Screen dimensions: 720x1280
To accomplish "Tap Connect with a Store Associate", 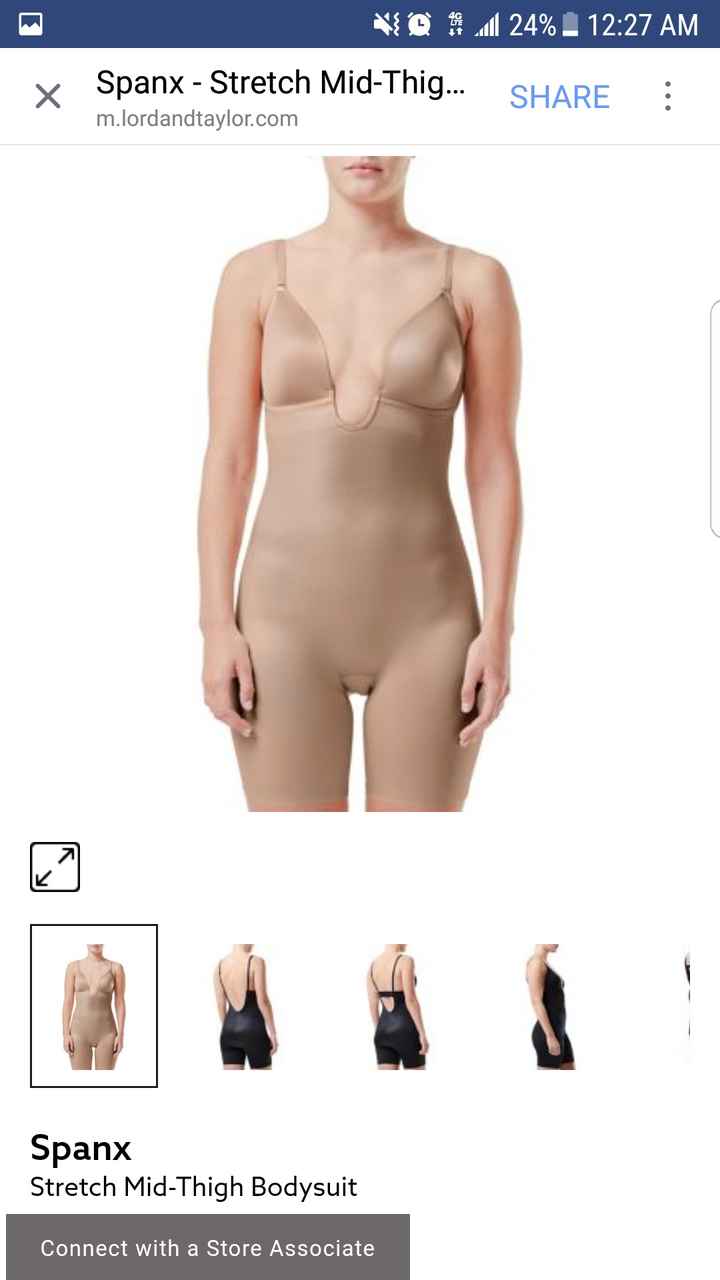I will (208, 1247).
